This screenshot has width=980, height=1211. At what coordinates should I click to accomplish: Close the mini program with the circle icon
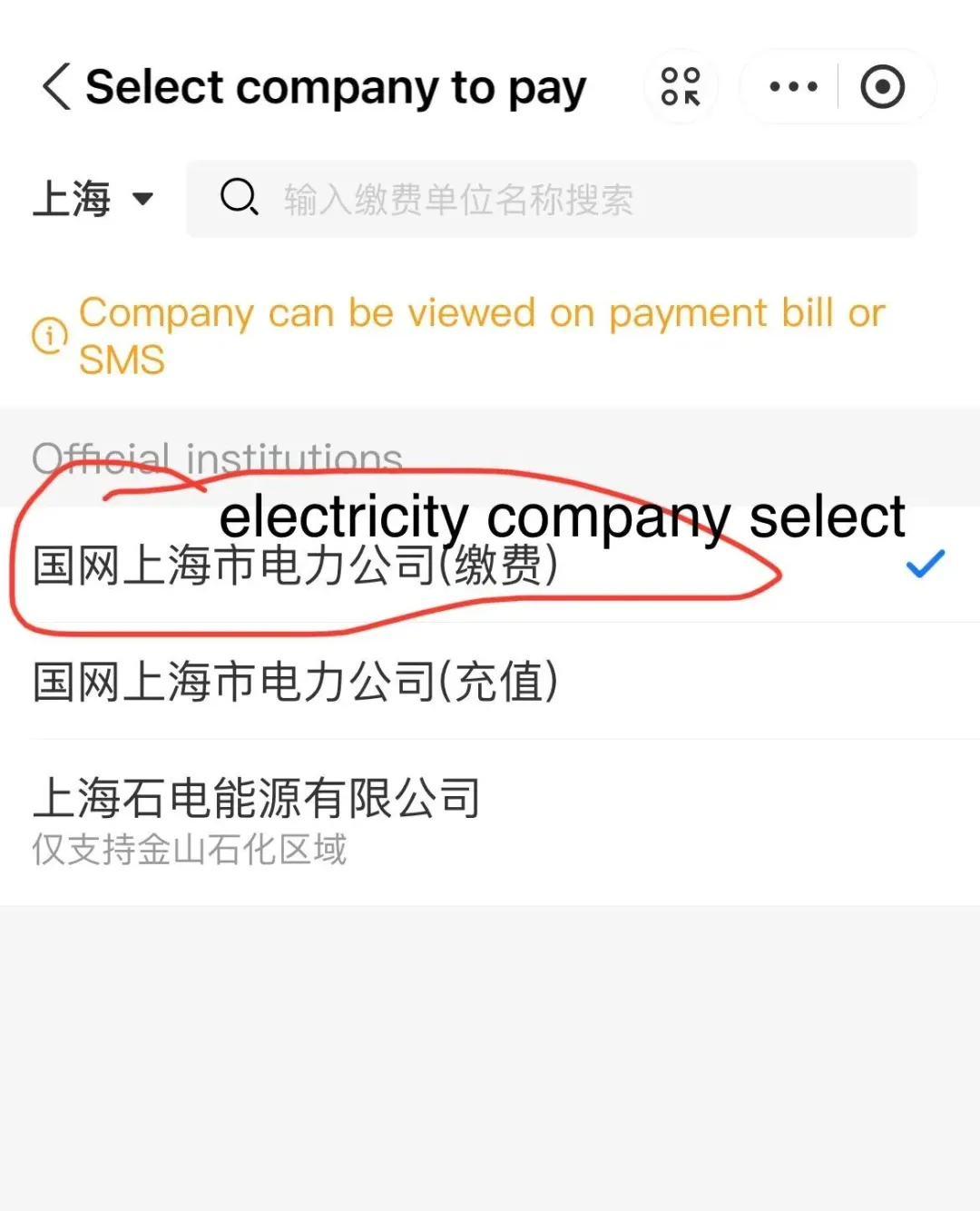point(882,87)
